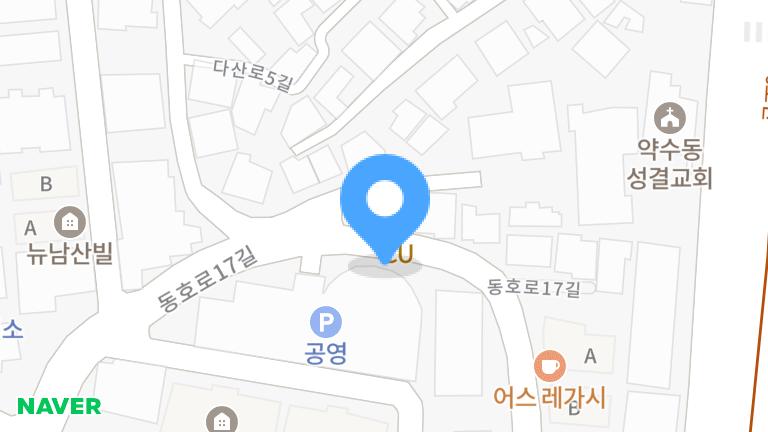768x432 pixels.
Task: Select the 공영 parking lot marker
Action: click(326, 322)
